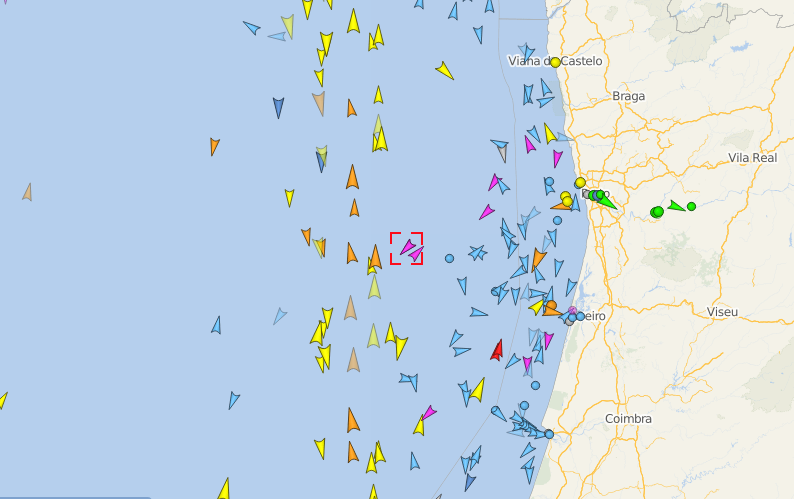Select the large green vessel arrow near Porto
The image size is (794, 499).
tap(606, 202)
